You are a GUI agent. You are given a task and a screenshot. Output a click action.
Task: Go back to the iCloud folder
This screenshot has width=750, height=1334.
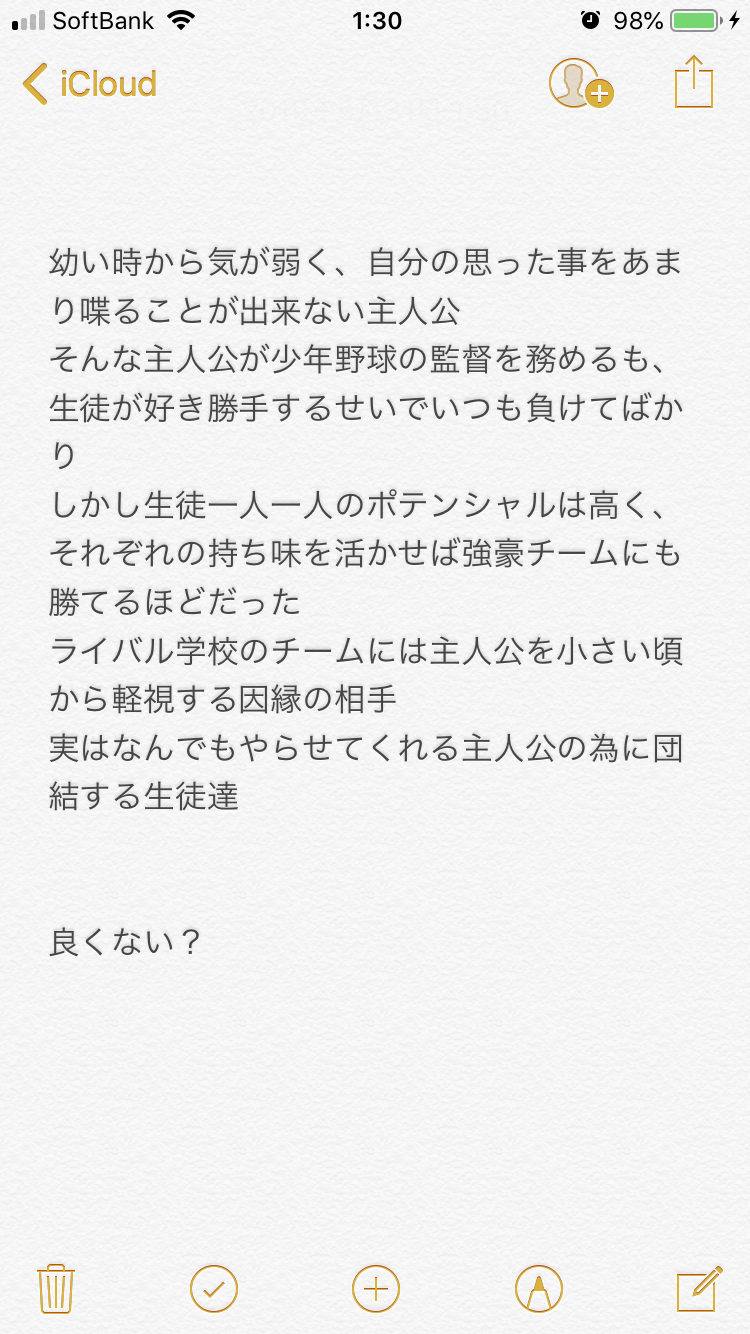click(89, 84)
